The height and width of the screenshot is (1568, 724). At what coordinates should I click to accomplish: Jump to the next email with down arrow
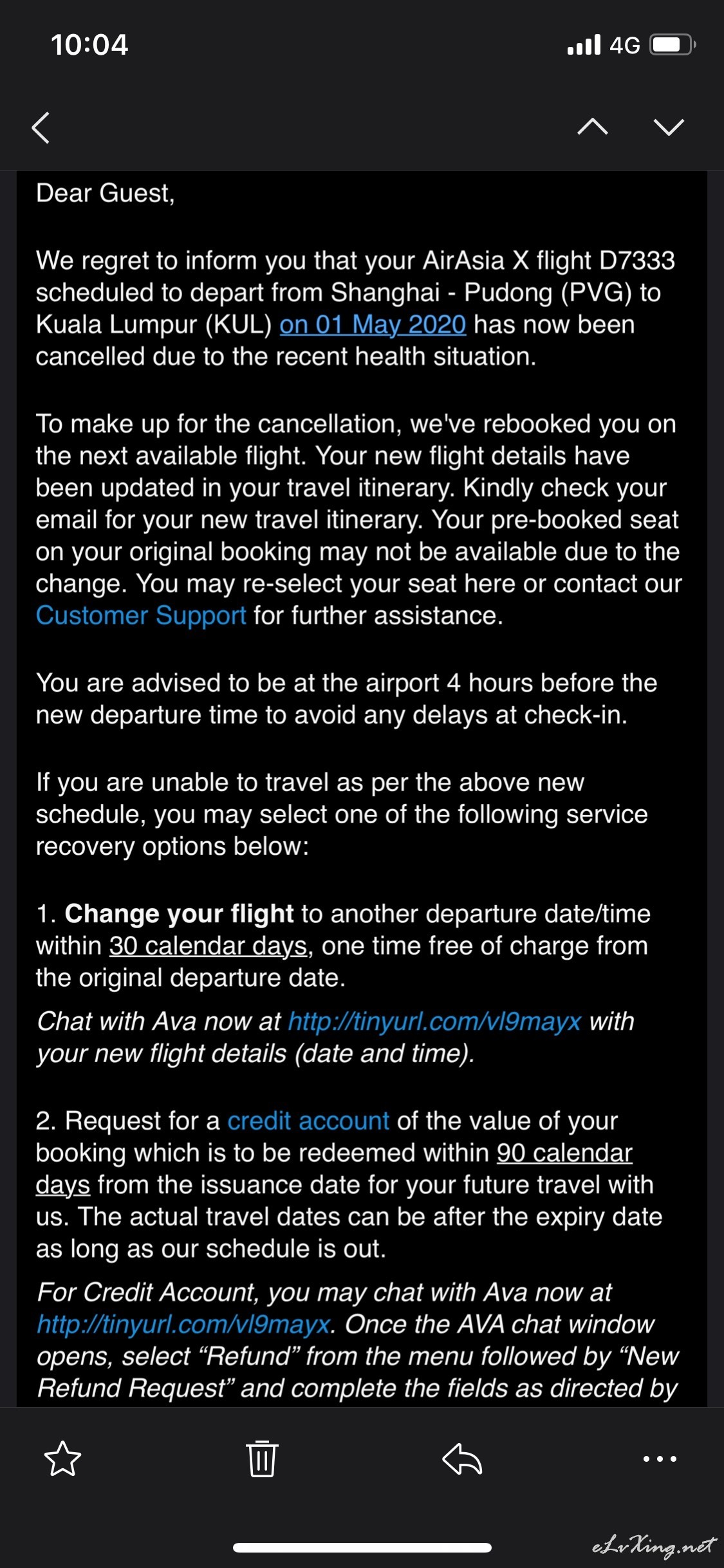click(x=669, y=127)
